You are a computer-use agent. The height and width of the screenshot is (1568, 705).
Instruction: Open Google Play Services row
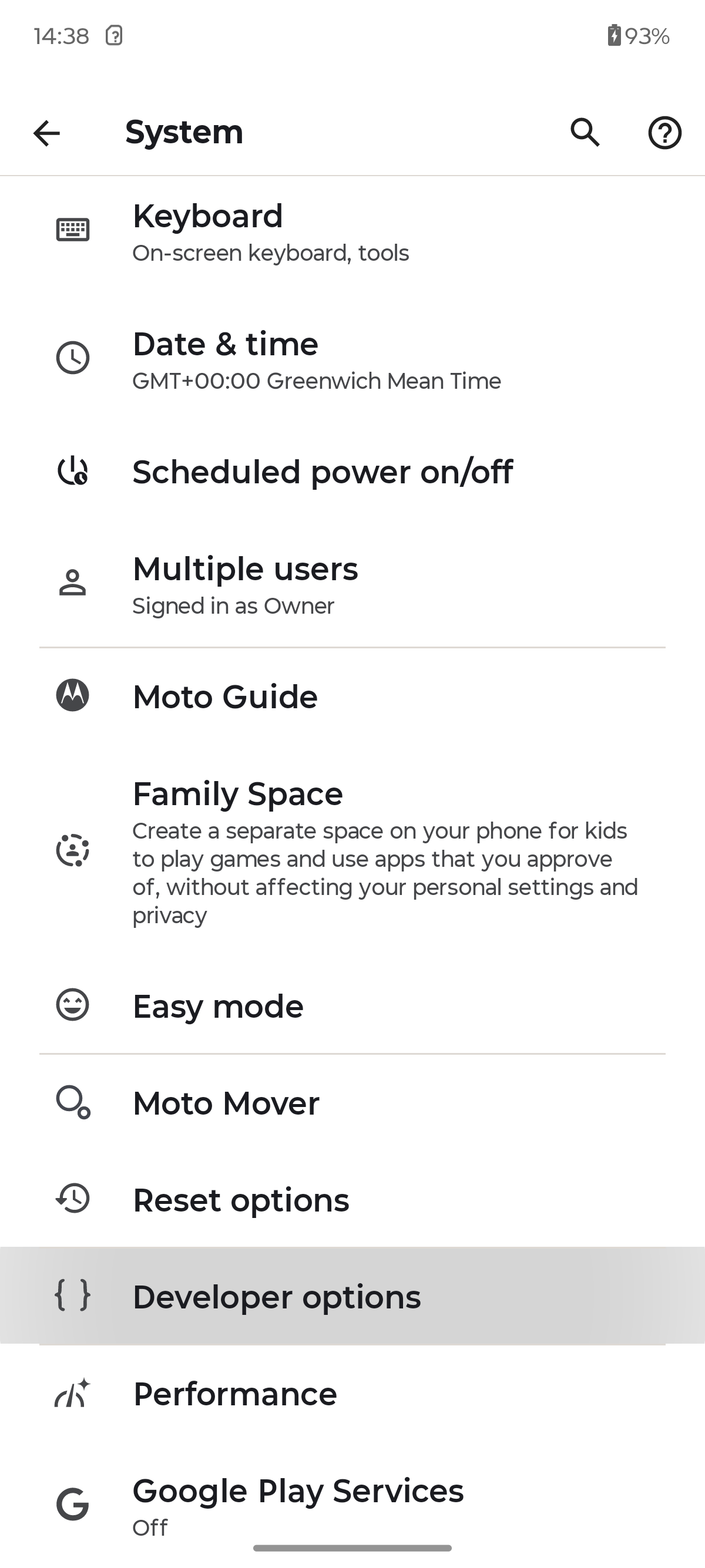352,1505
